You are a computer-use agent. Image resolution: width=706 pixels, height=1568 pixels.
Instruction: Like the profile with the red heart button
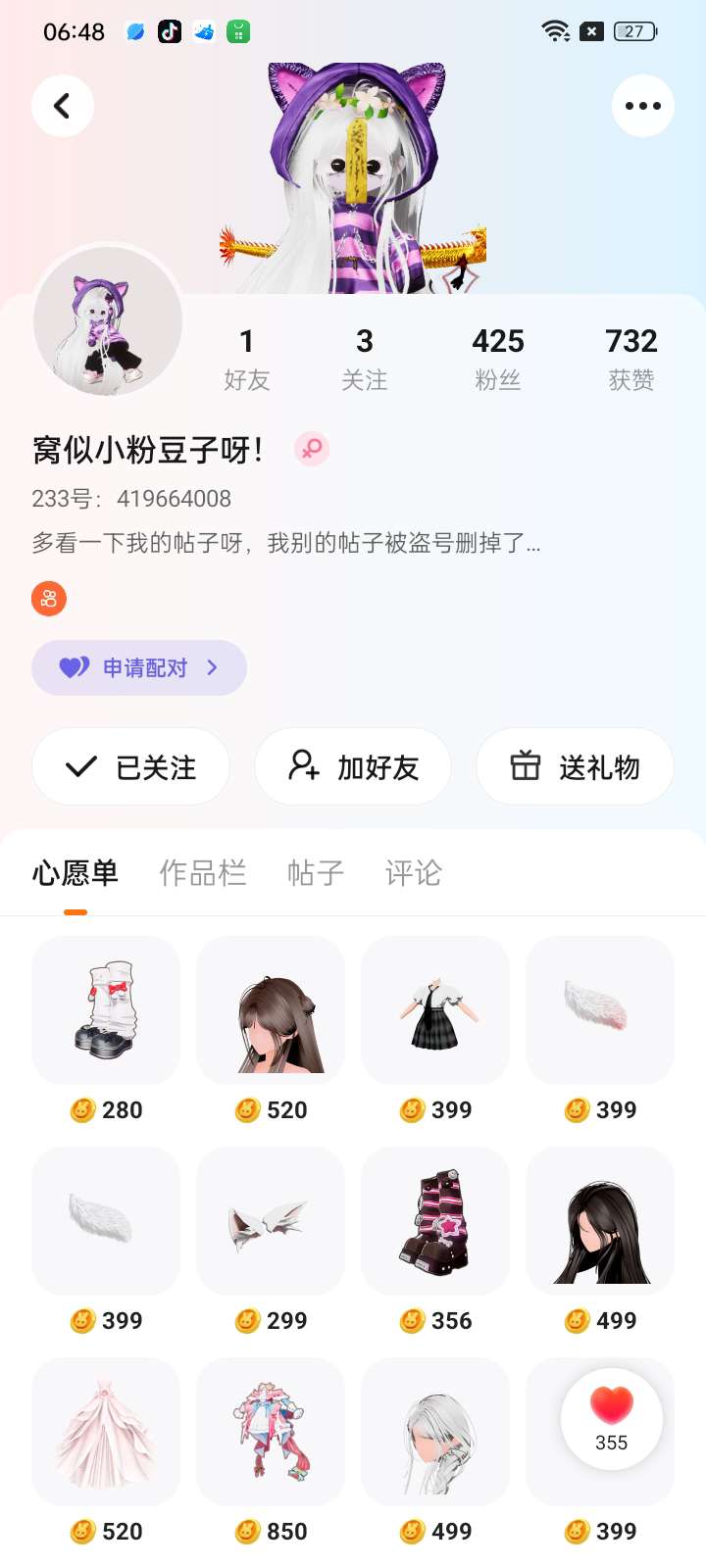(x=612, y=1418)
